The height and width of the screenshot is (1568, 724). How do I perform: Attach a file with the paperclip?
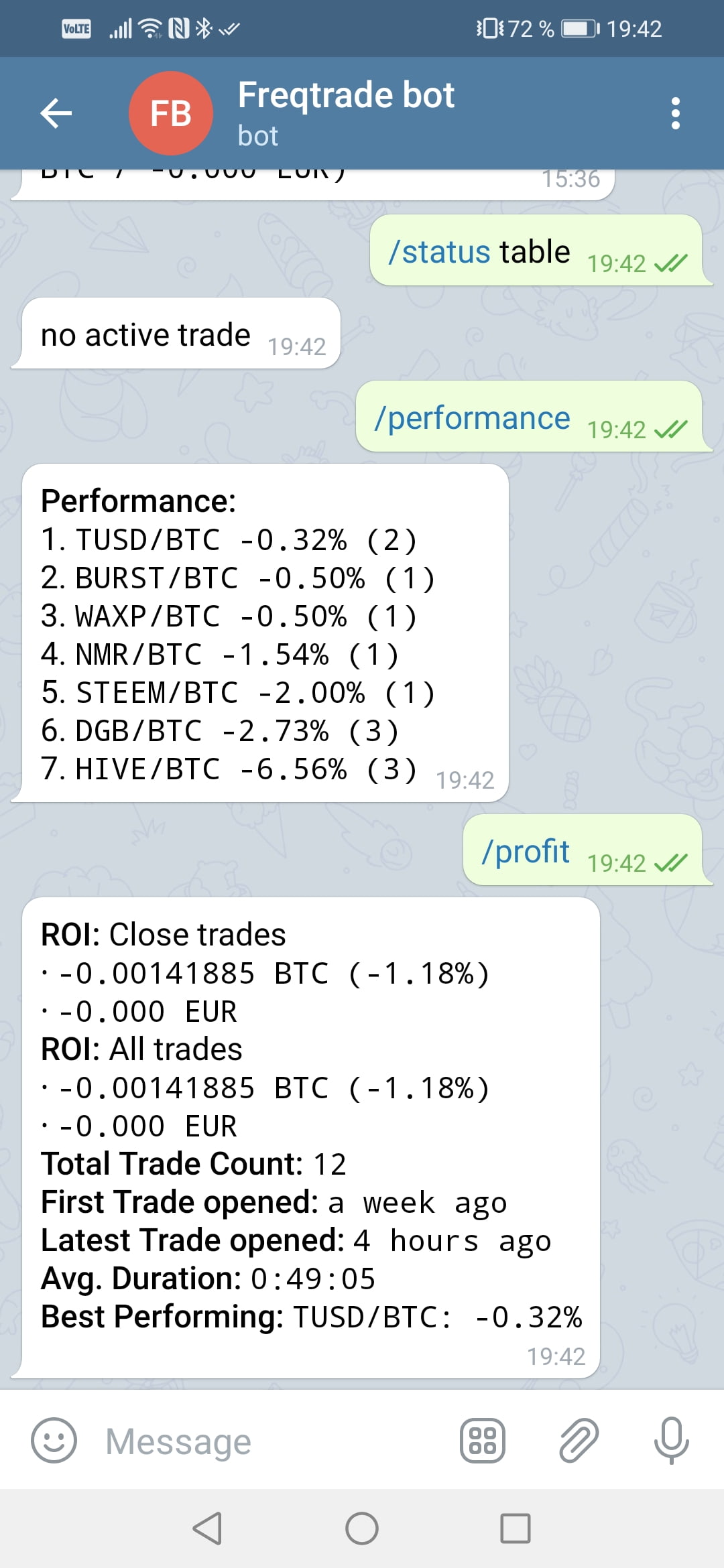pos(579,1440)
